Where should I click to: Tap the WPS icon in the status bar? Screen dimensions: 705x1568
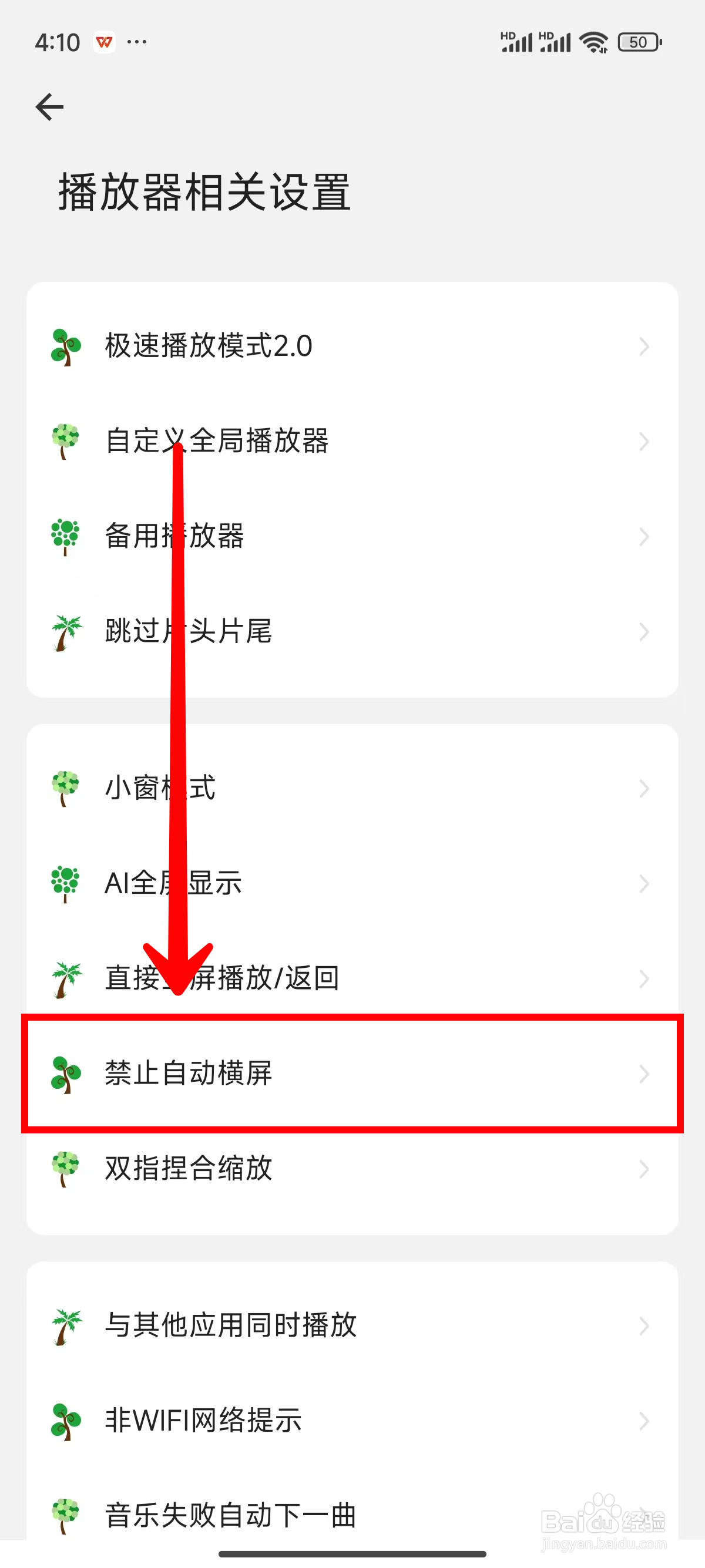point(103,41)
